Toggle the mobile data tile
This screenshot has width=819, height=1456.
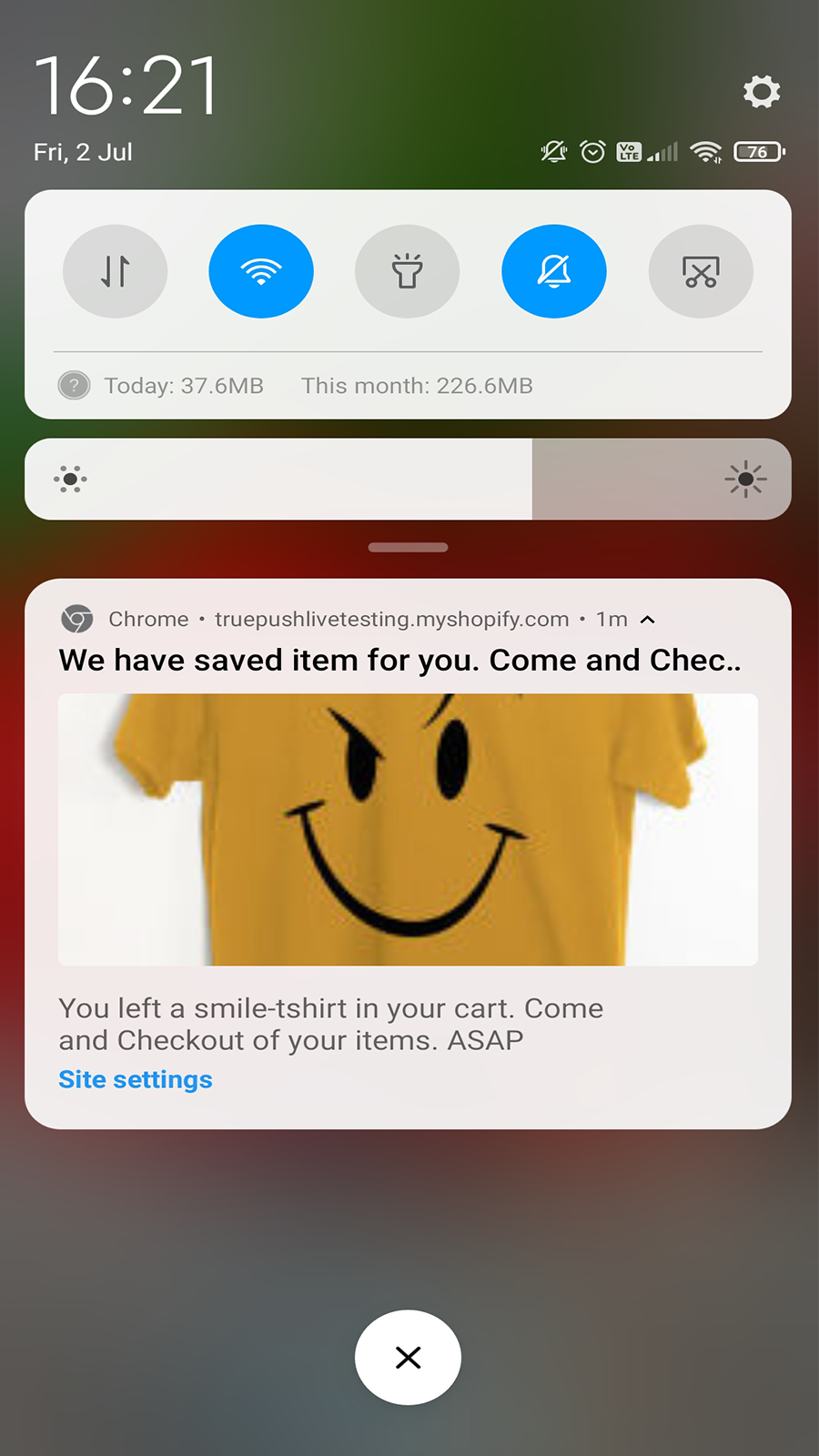pyautogui.click(x=115, y=271)
